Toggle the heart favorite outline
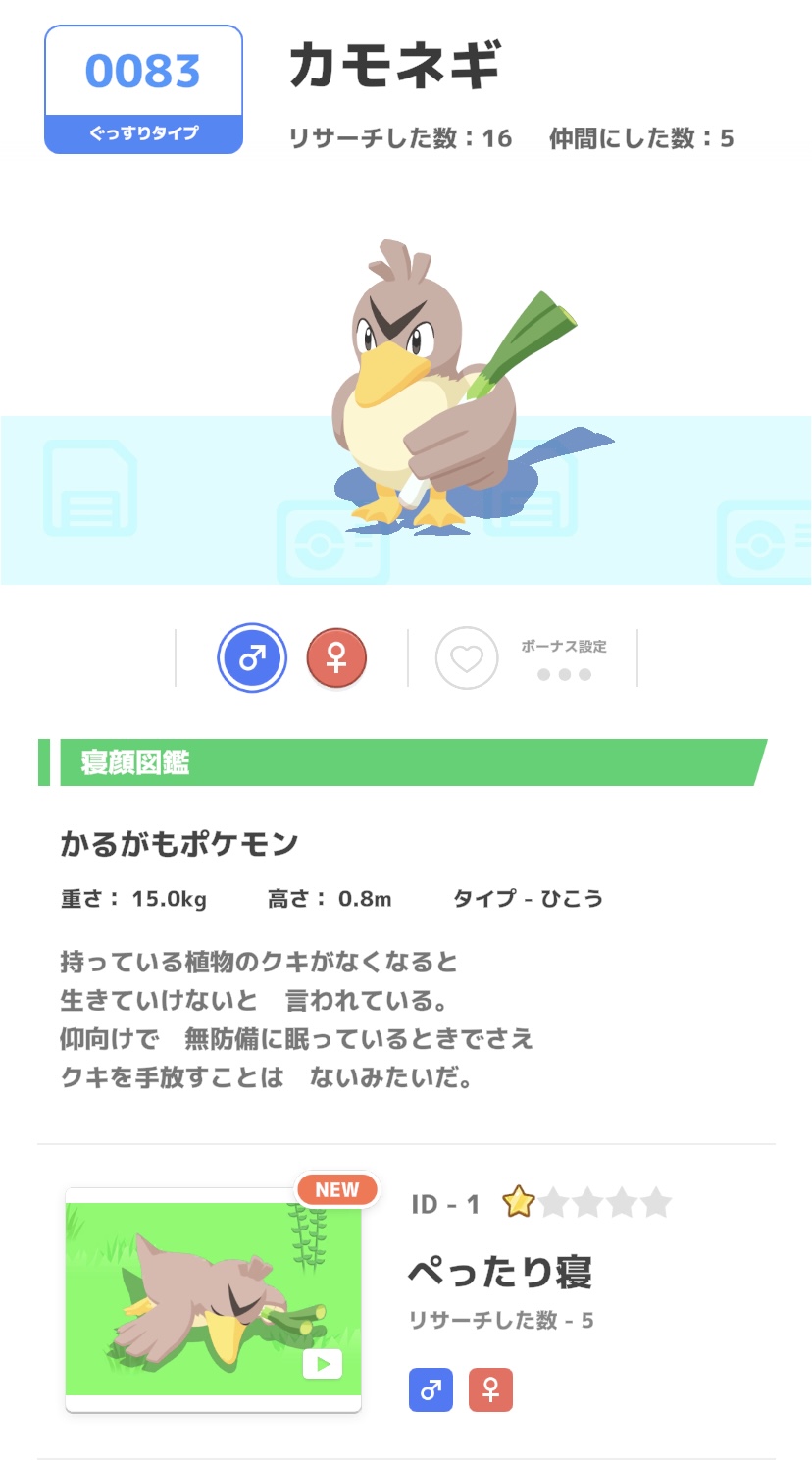The image size is (812, 1465). coord(468,657)
